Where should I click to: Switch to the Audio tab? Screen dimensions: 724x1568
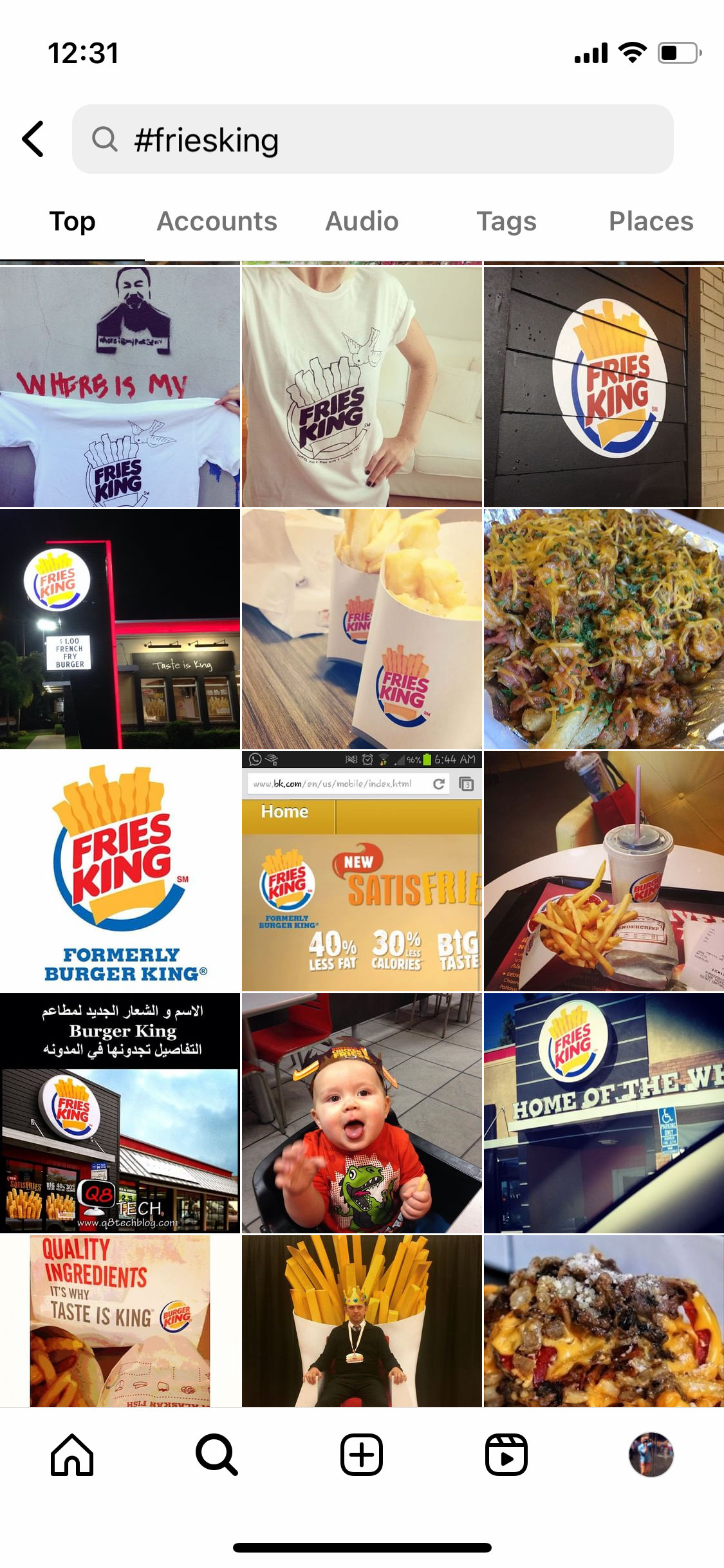[x=362, y=221]
